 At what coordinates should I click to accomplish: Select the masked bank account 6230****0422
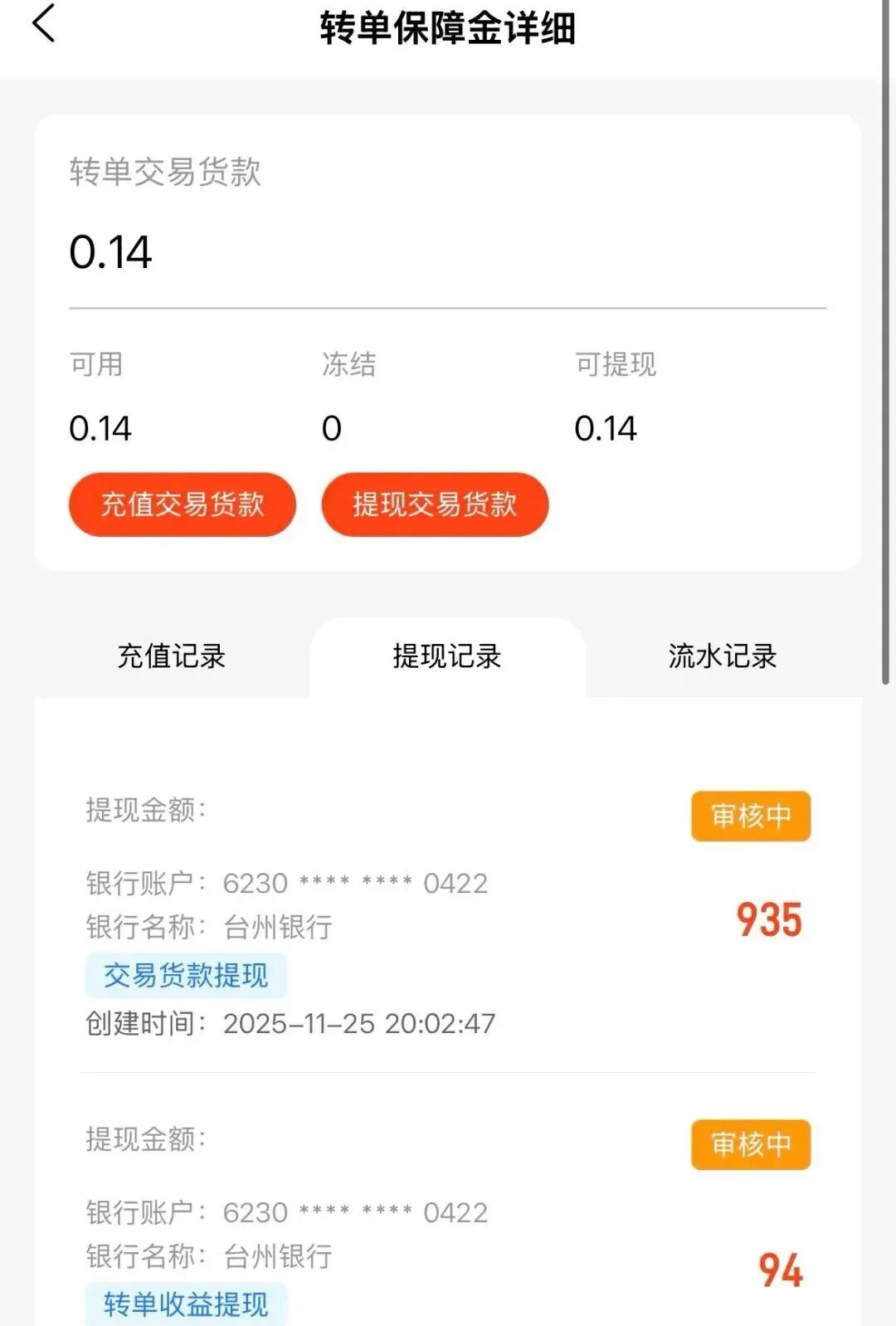pyautogui.click(x=357, y=883)
